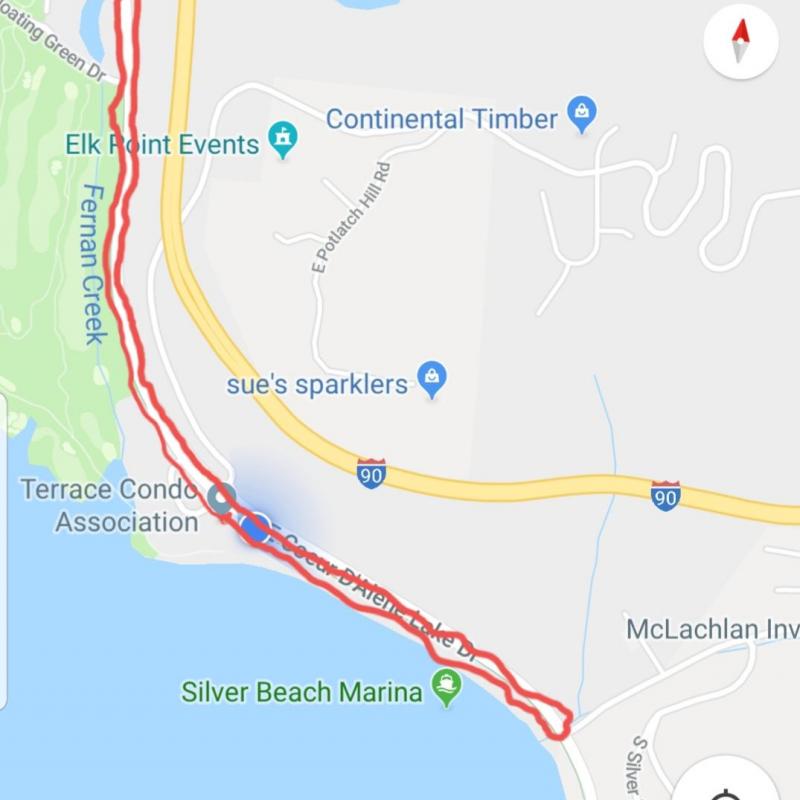Open the Elk Point Events marker

pos(284,139)
